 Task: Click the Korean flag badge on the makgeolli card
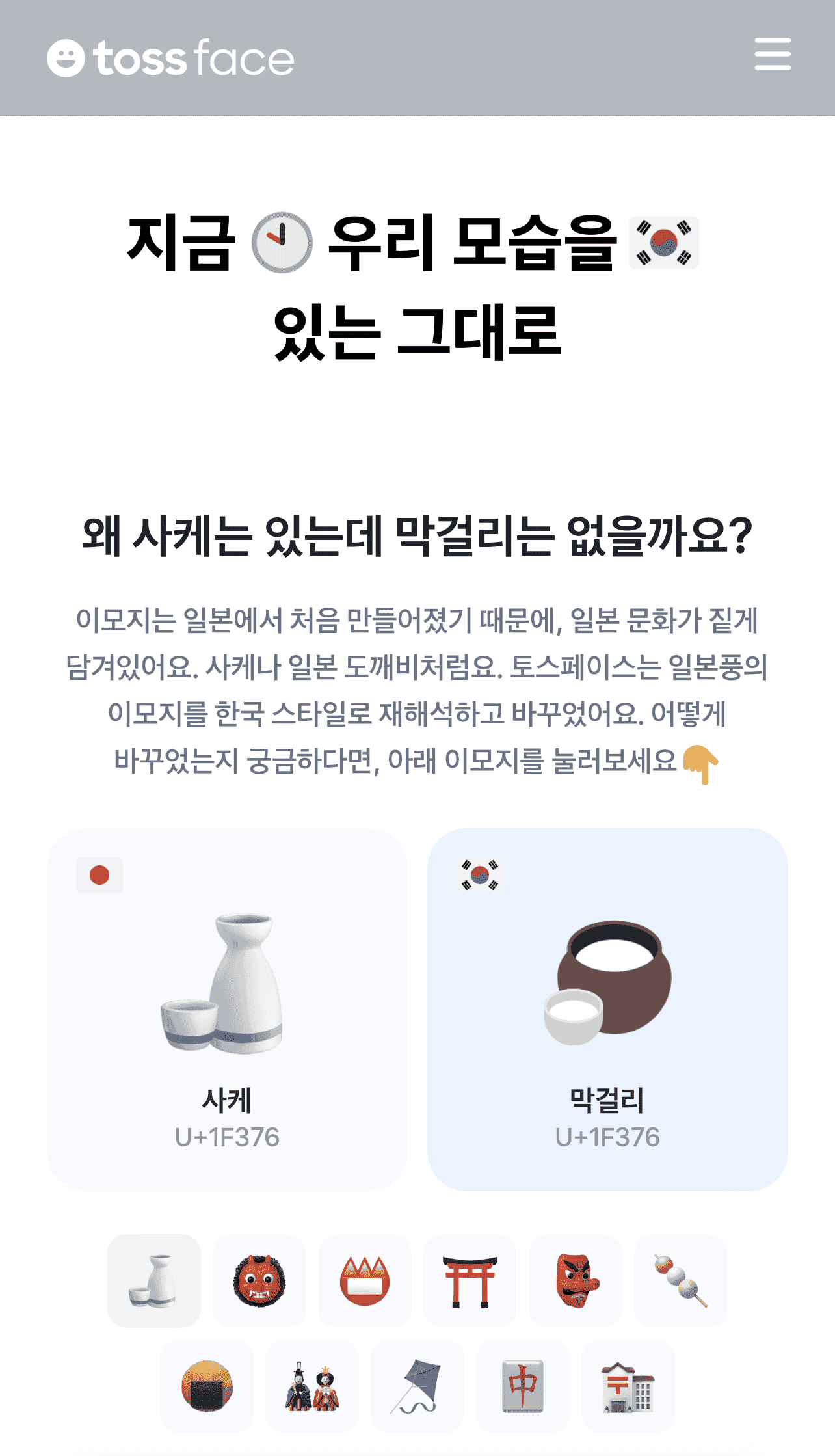click(x=479, y=874)
